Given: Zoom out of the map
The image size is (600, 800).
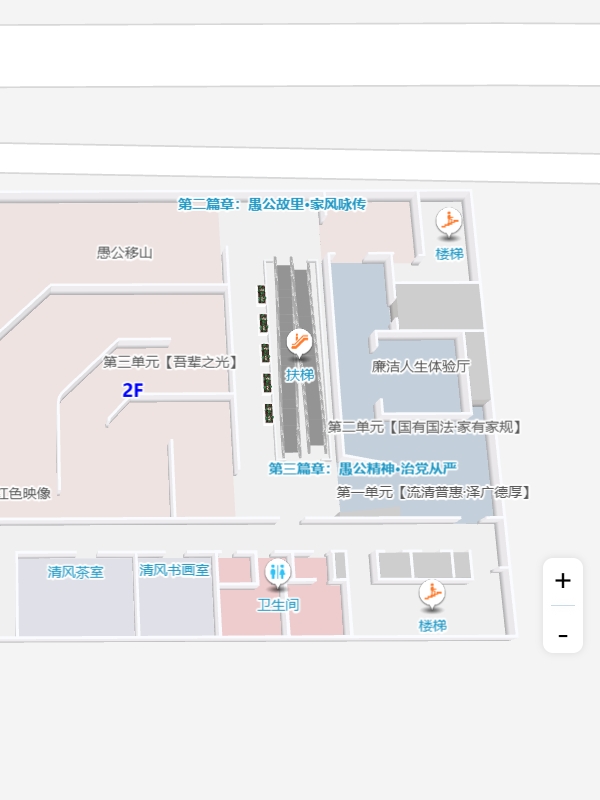Looking at the screenshot, I should tap(563, 634).
